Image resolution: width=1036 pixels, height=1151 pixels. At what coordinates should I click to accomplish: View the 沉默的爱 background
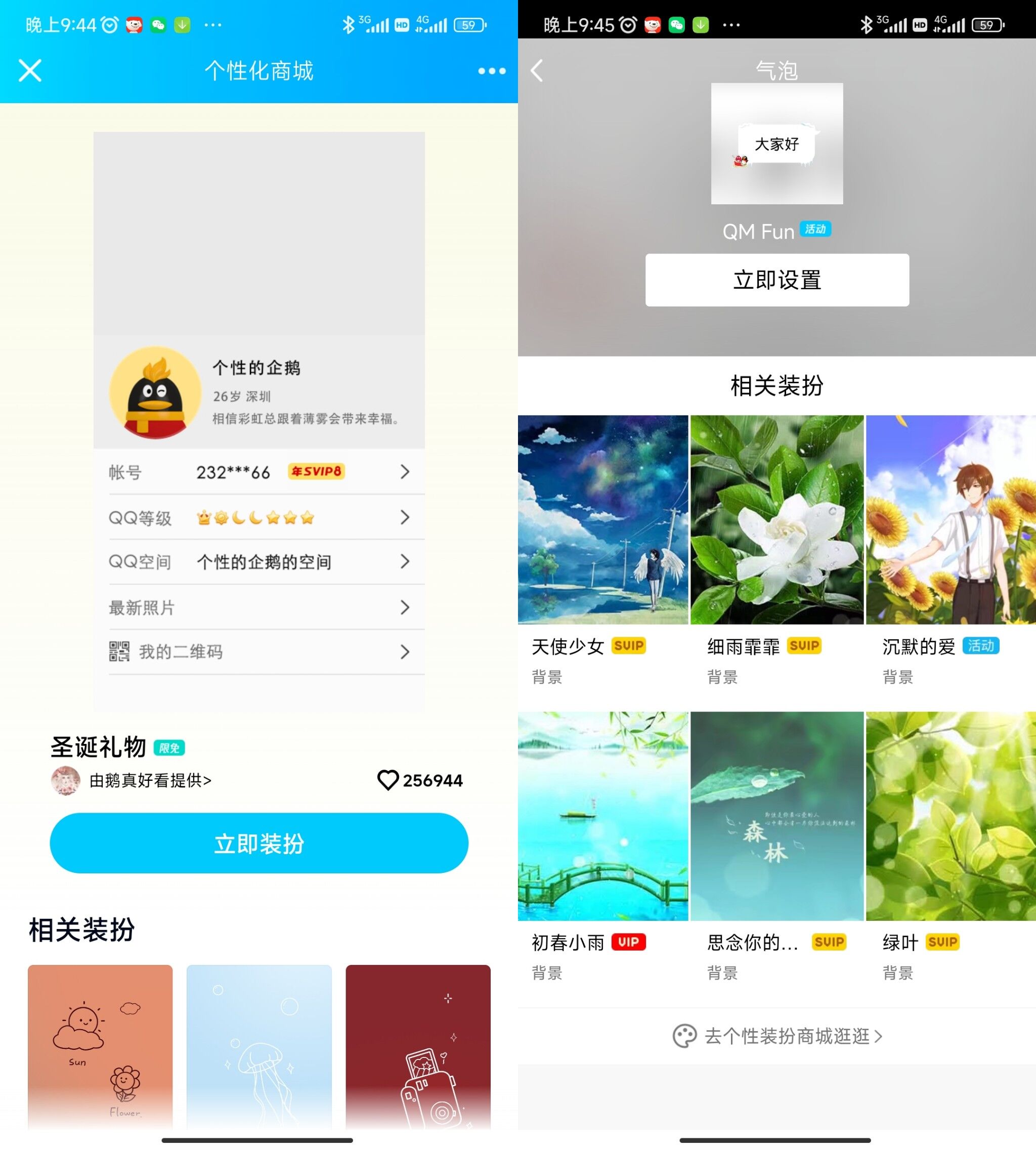pyautogui.click(x=951, y=519)
